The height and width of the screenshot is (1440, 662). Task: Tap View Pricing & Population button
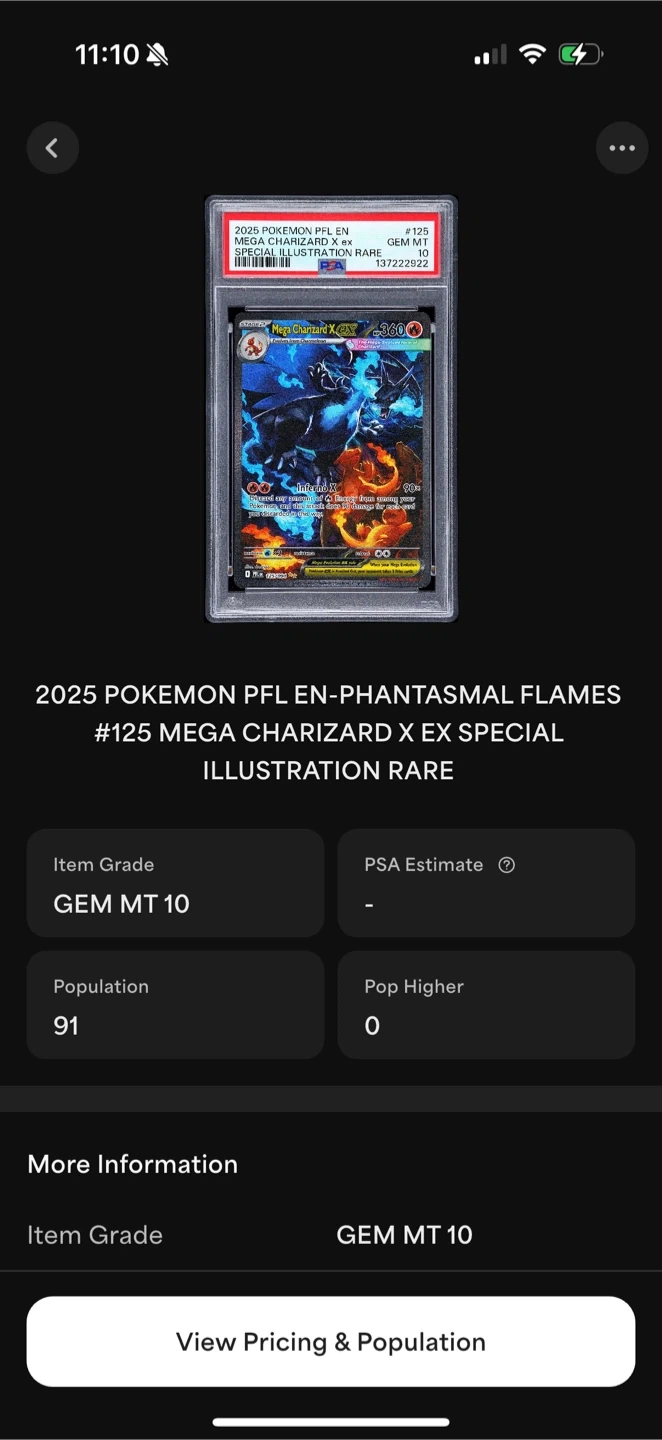tap(331, 1342)
